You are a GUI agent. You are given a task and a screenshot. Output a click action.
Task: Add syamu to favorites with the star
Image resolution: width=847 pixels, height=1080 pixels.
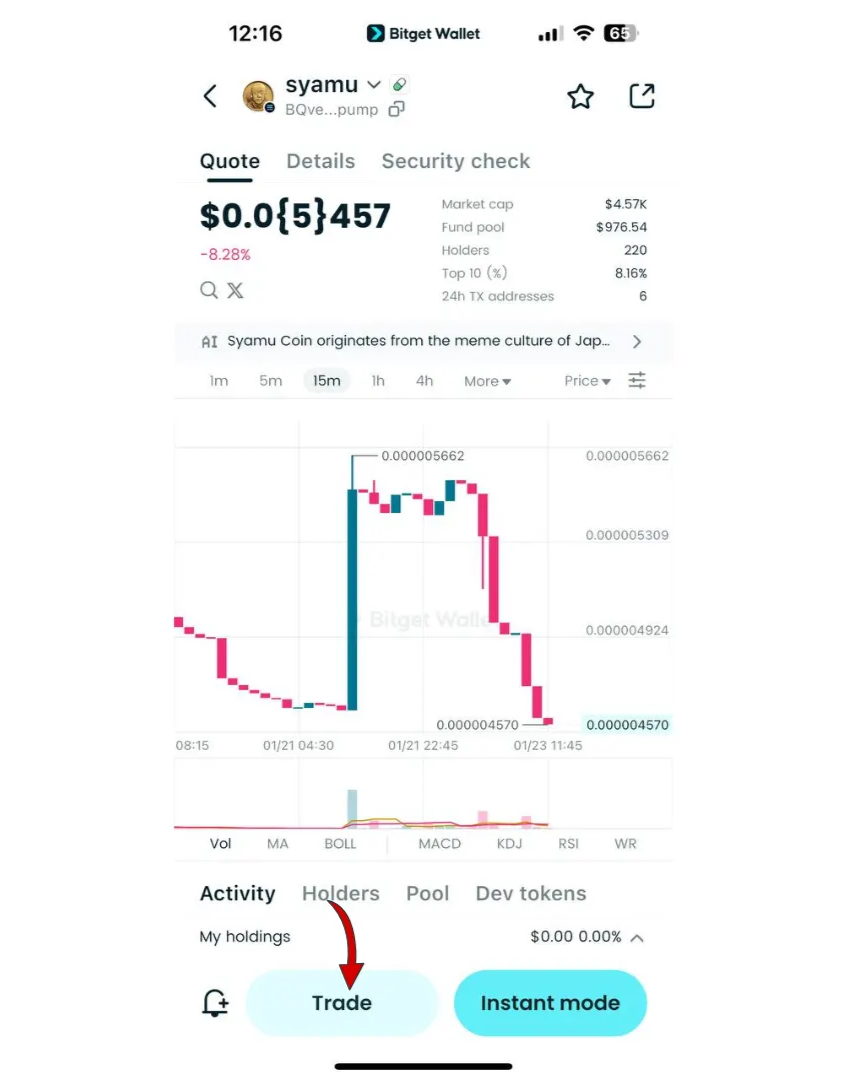pos(581,96)
